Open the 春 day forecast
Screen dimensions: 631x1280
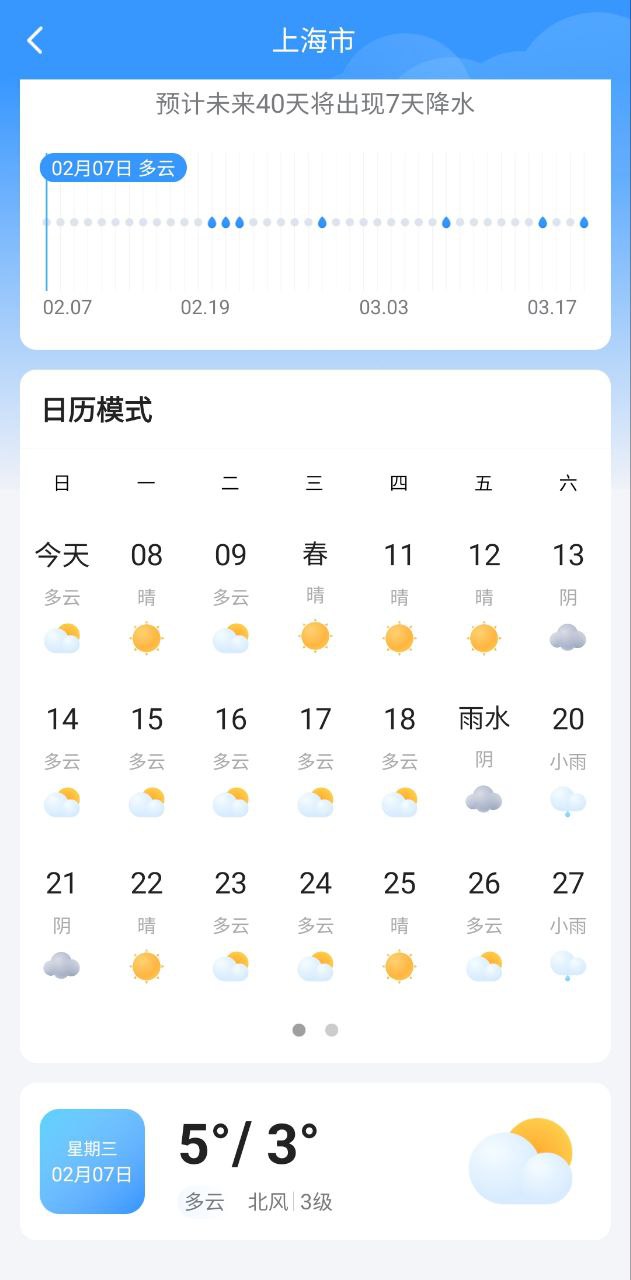click(x=315, y=596)
